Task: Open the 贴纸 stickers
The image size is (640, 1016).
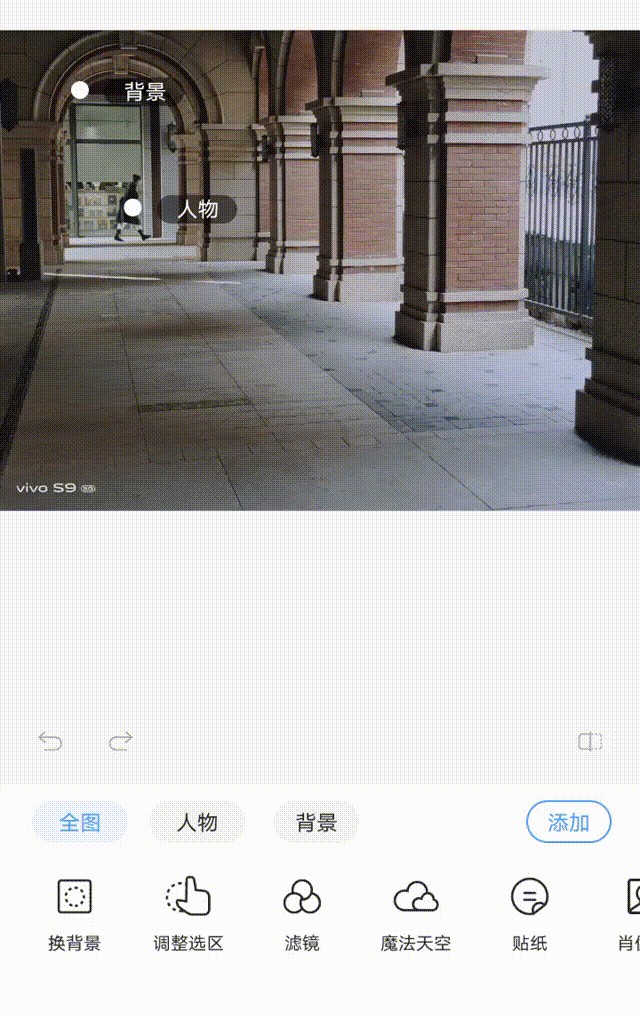Action: pyautogui.click(x=529, y=913)
